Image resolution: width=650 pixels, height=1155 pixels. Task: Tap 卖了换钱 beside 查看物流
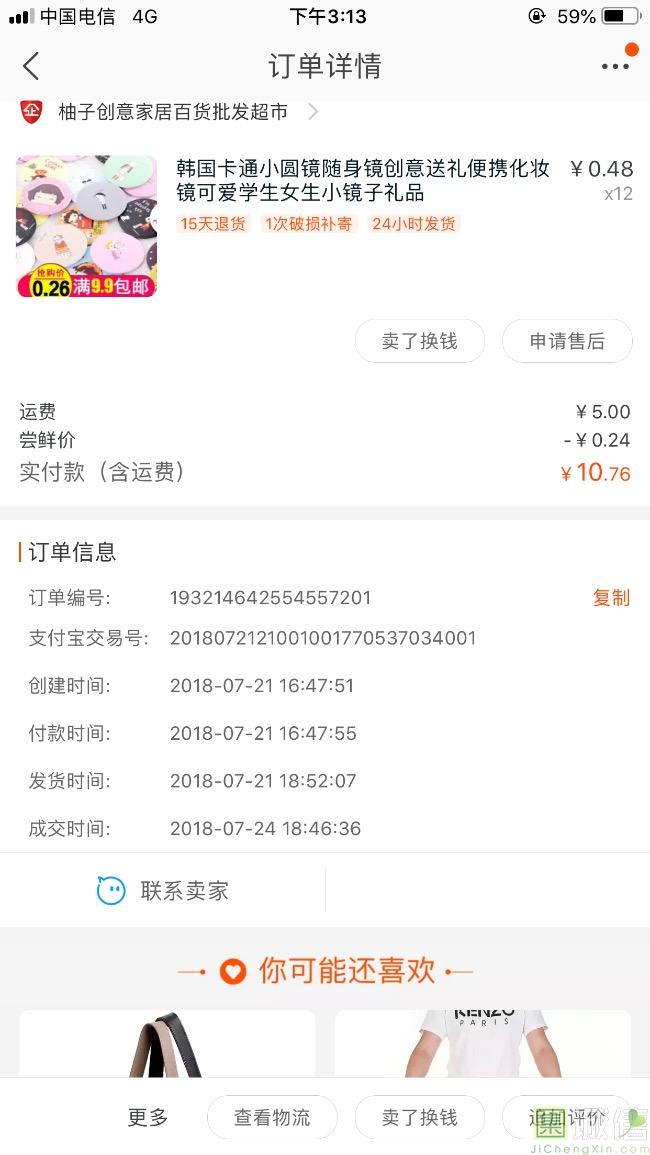[x=419, y=1117]
